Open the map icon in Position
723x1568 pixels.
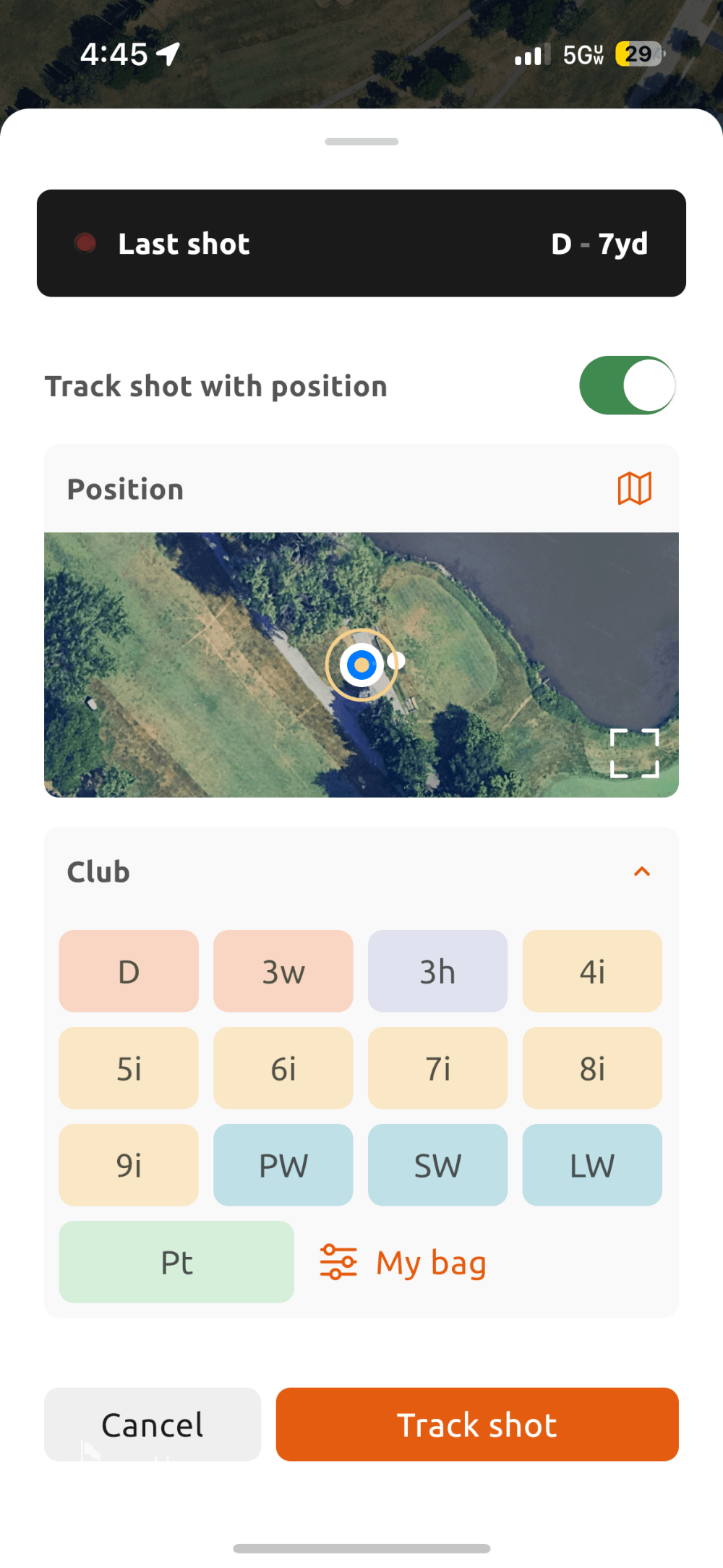(x=634, y=489)
